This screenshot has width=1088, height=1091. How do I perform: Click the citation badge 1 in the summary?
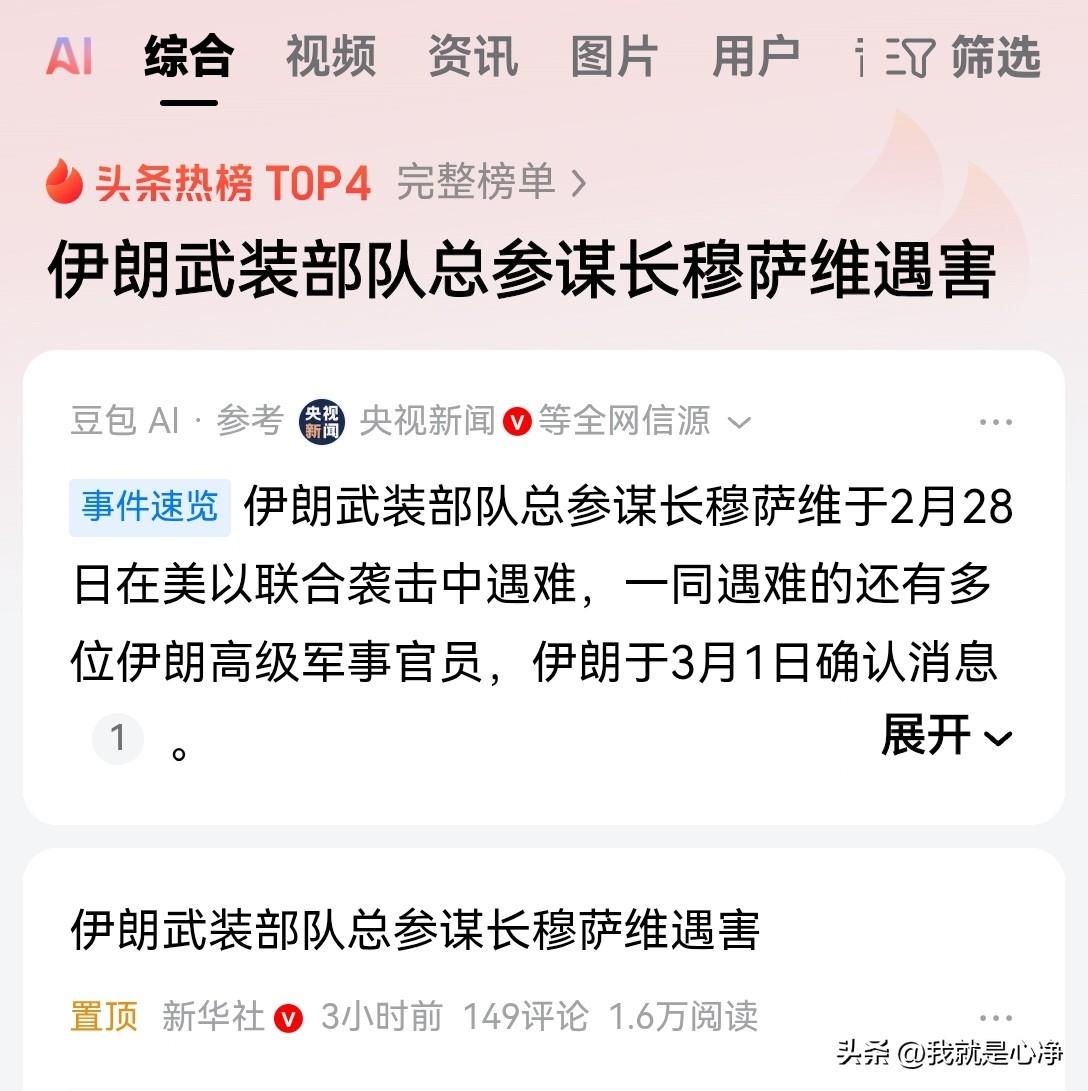coord(117,739)
